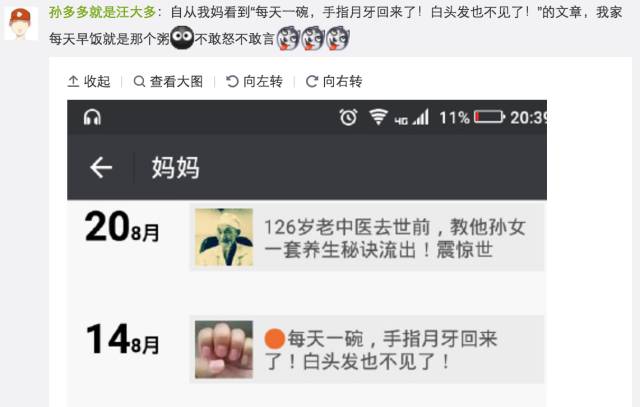The height and width of the screenshot is (407, 640).
Task: Tap the expanded screenshot image
Action: (307, 250)
